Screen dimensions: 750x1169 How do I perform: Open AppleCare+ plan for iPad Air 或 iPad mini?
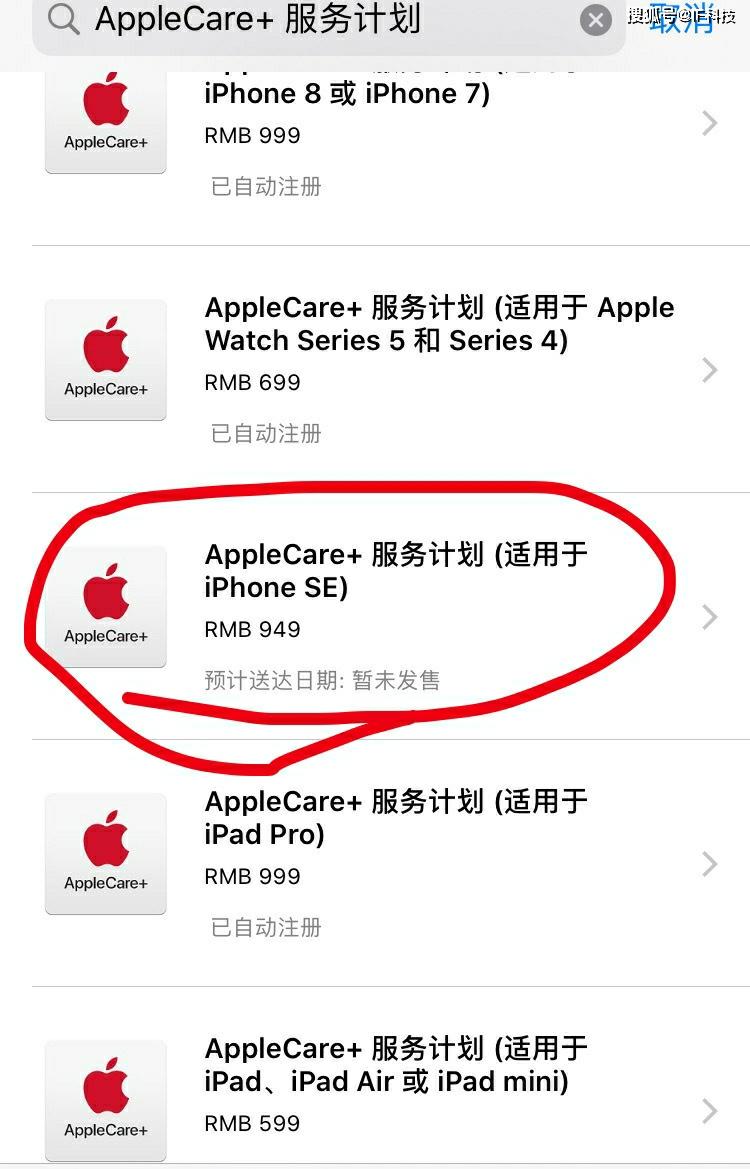click(x=400, y=1095)
